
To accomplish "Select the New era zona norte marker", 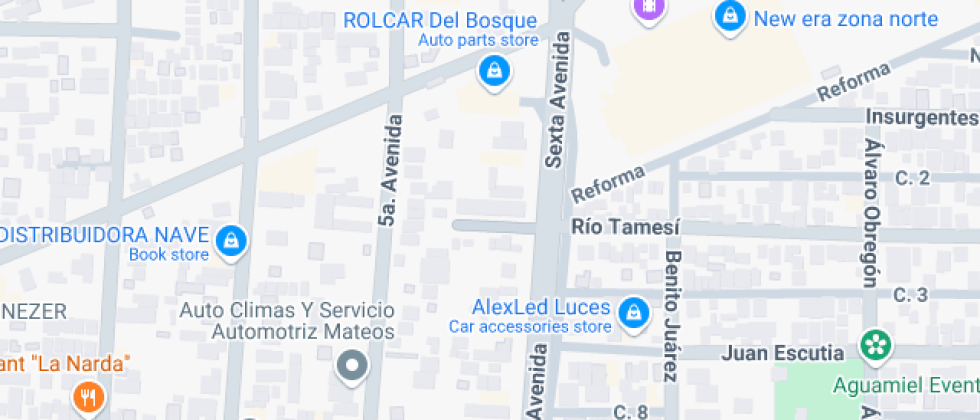I will point(731,16).
